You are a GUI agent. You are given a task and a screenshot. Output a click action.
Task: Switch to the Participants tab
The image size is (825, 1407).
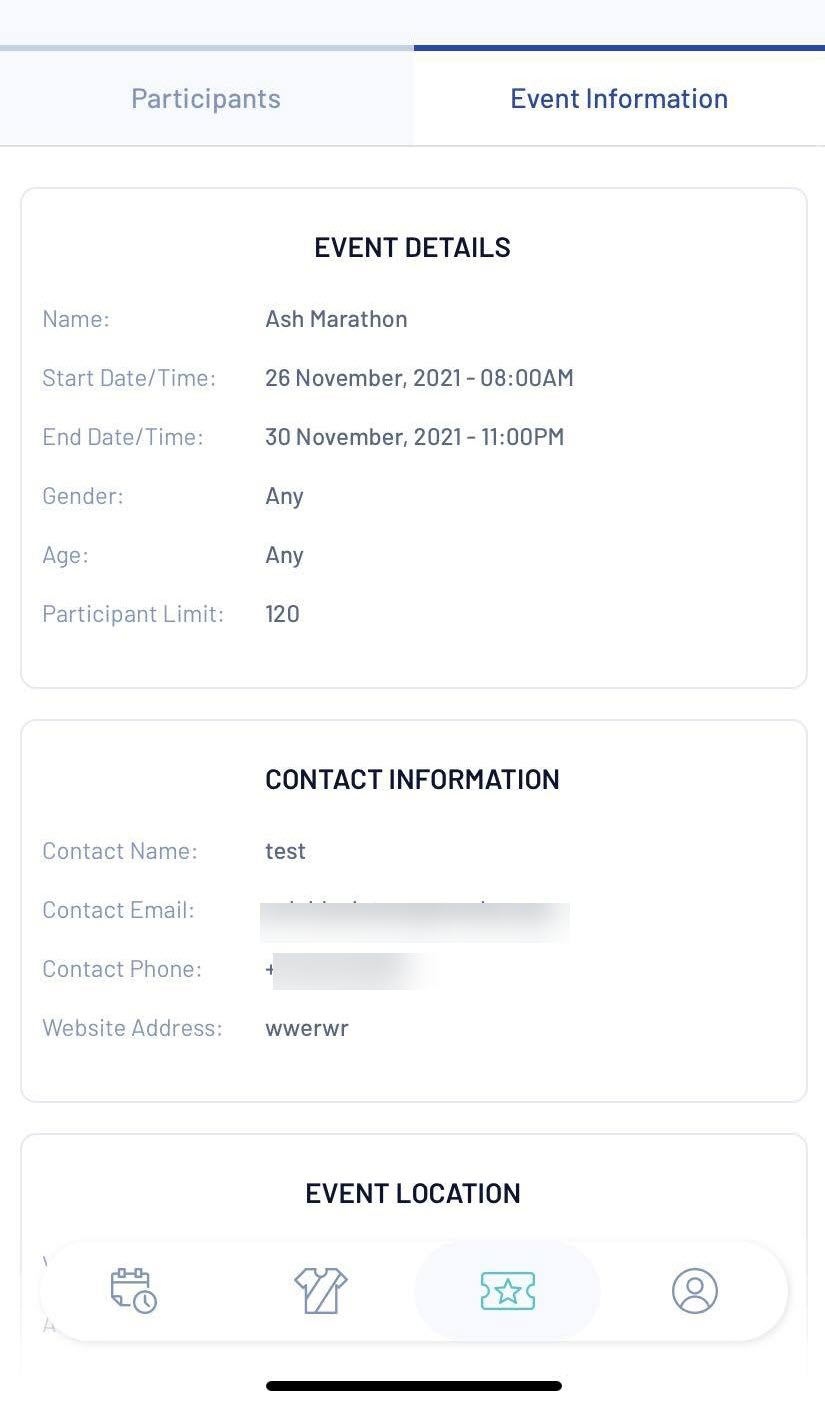[206, 98]
